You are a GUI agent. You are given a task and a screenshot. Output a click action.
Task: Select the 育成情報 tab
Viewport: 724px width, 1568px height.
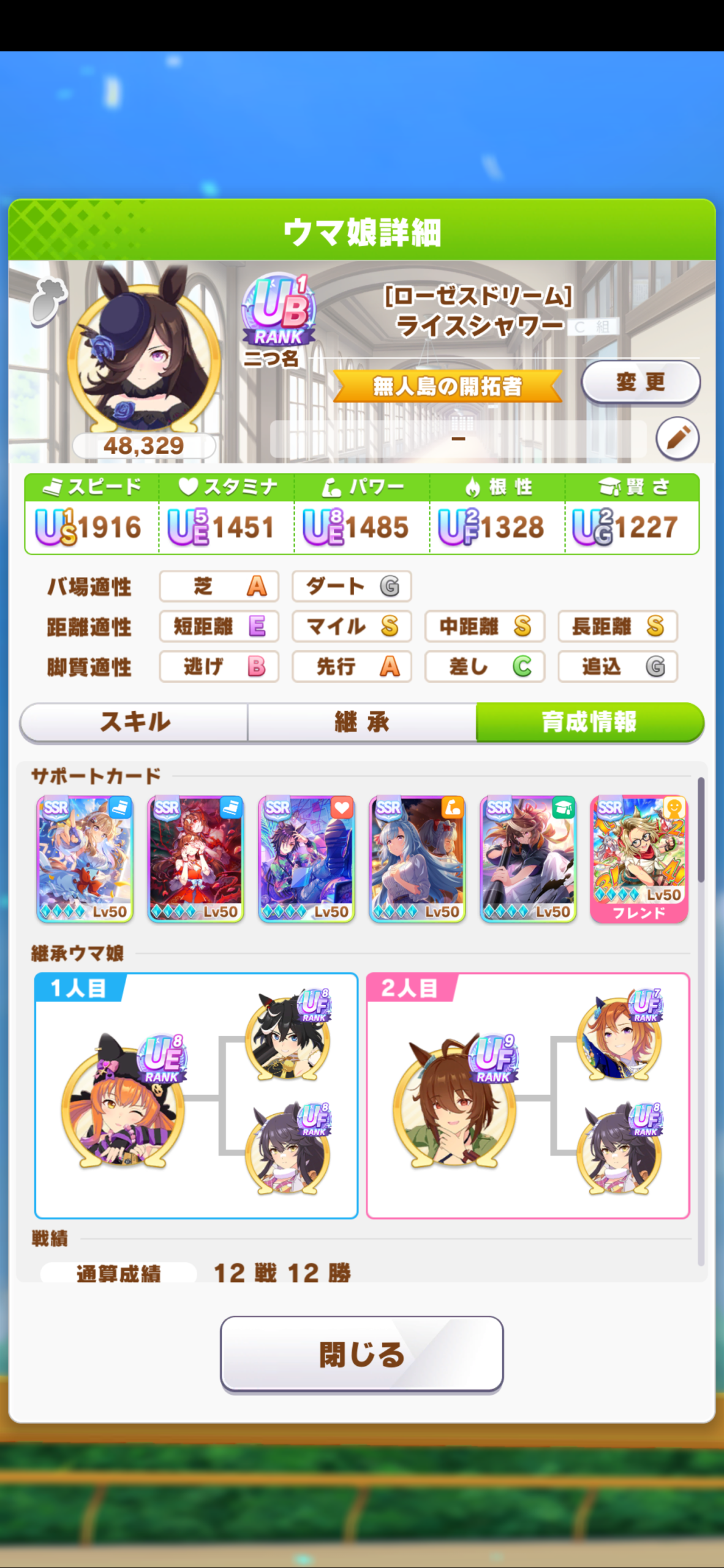pyautogui.click(x=589, y=722)
